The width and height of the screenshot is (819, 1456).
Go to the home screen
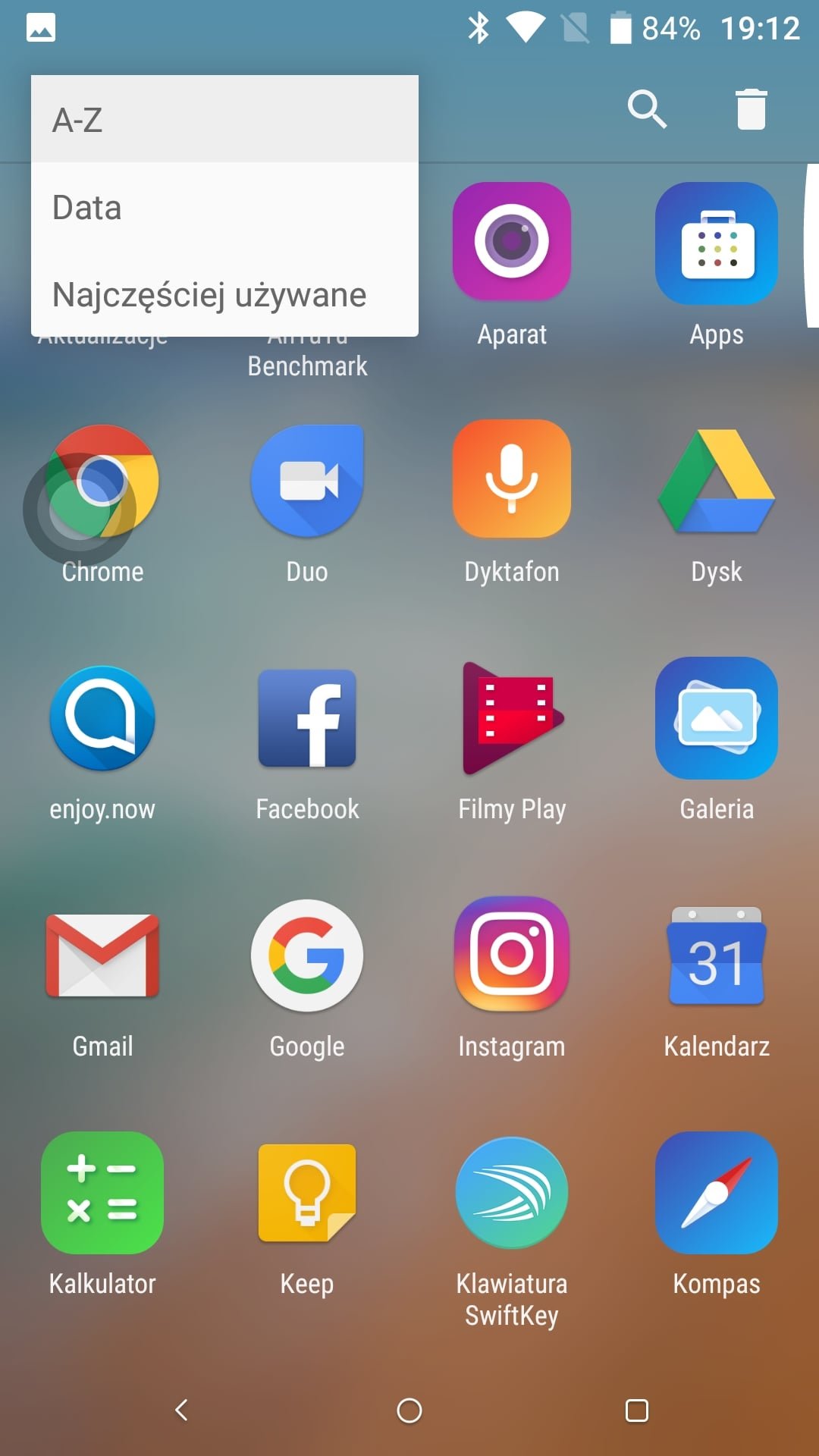(x=409, y=1410)
